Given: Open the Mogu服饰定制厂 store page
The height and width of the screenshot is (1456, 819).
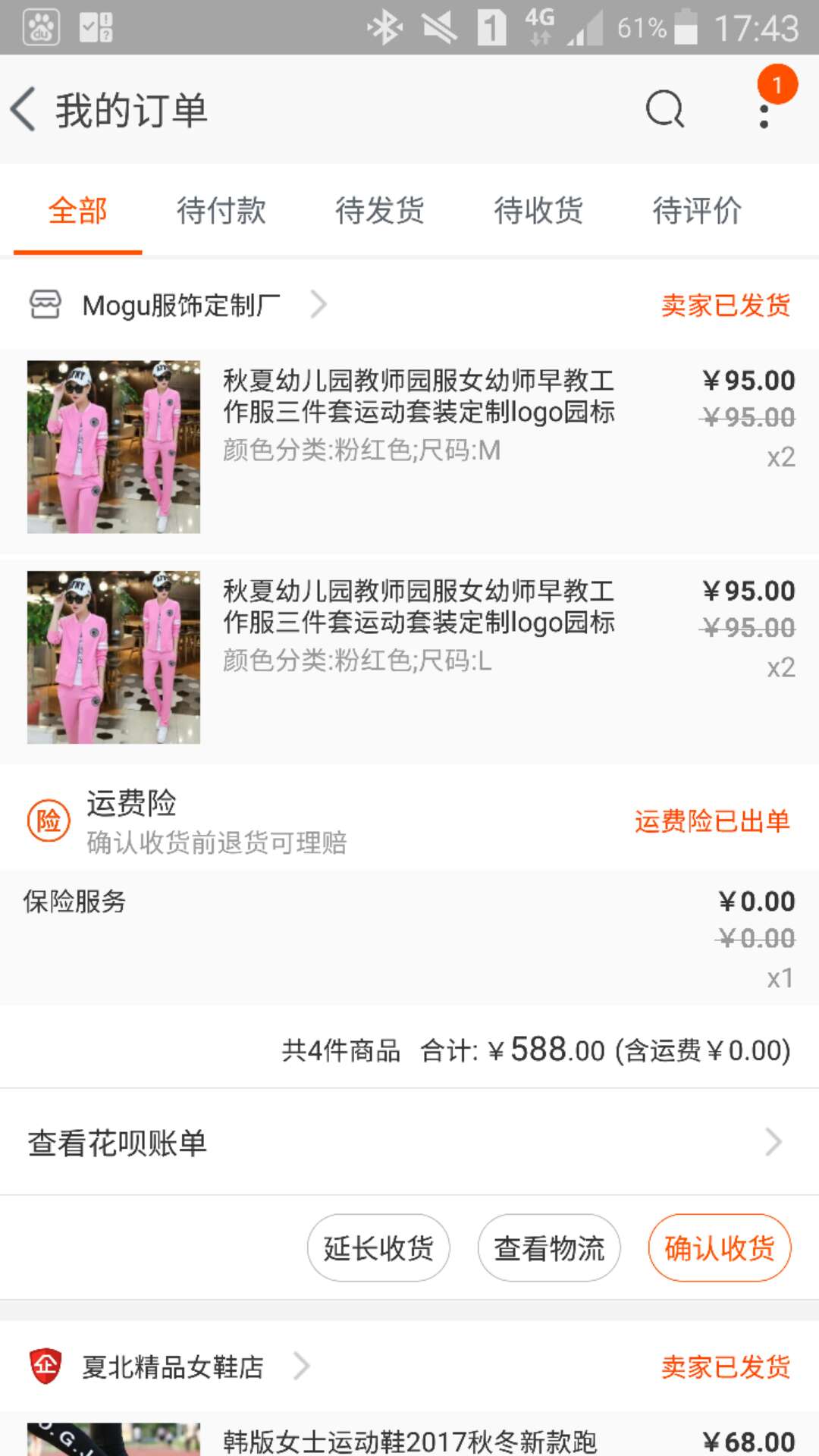Looking at the screenshot, I should click(180, 305).
